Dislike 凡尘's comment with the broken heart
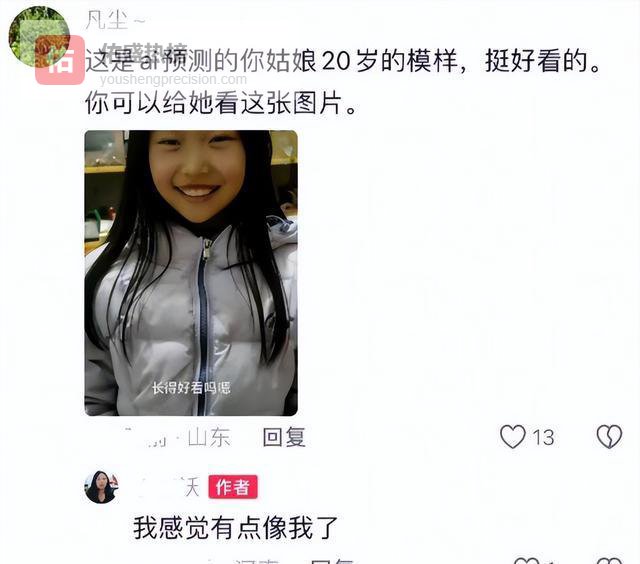Viewport: 640px width, 564px height. pyautogui.click(x=609, y=436)
